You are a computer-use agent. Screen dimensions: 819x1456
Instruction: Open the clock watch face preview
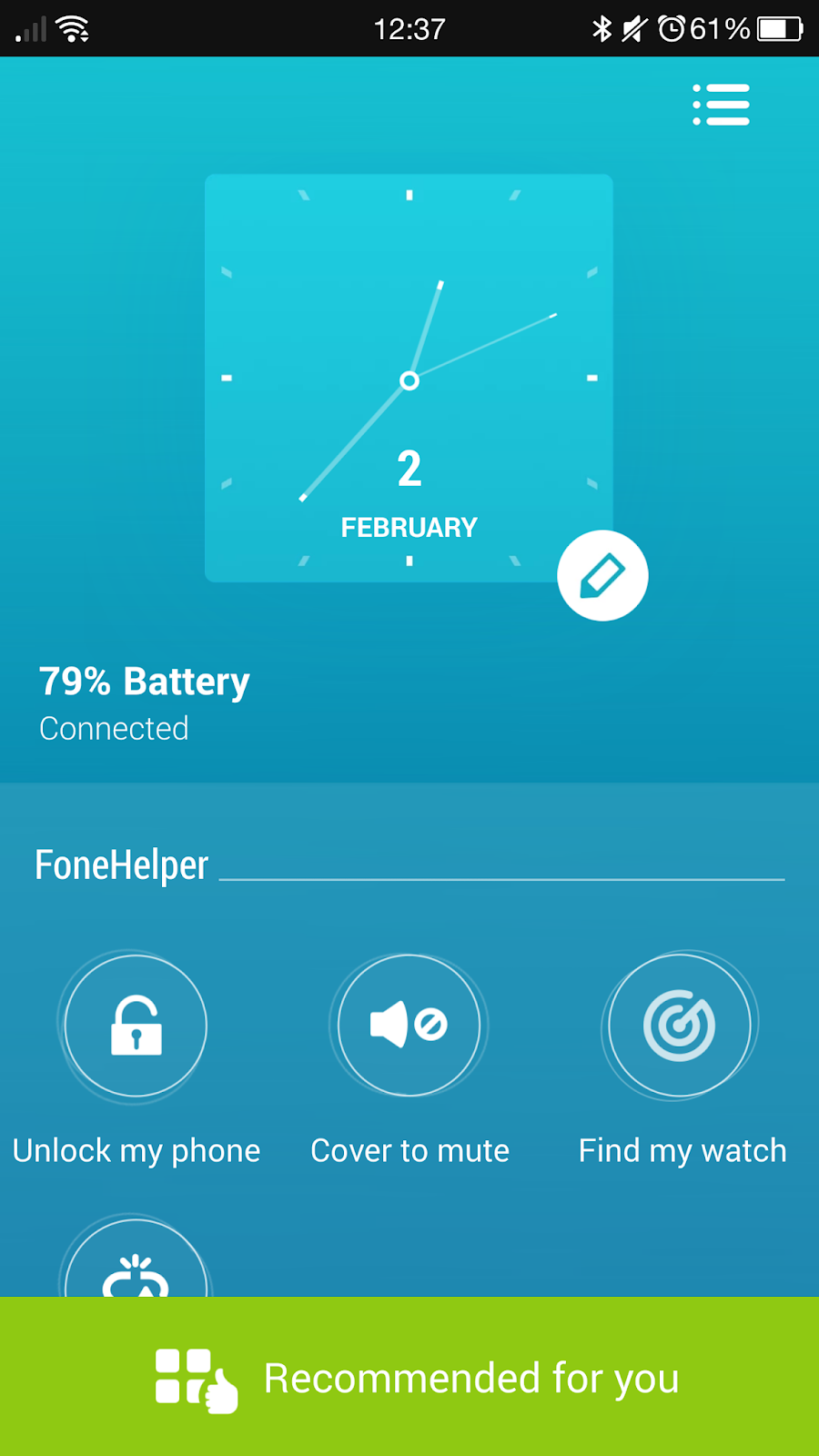[409, 378]
